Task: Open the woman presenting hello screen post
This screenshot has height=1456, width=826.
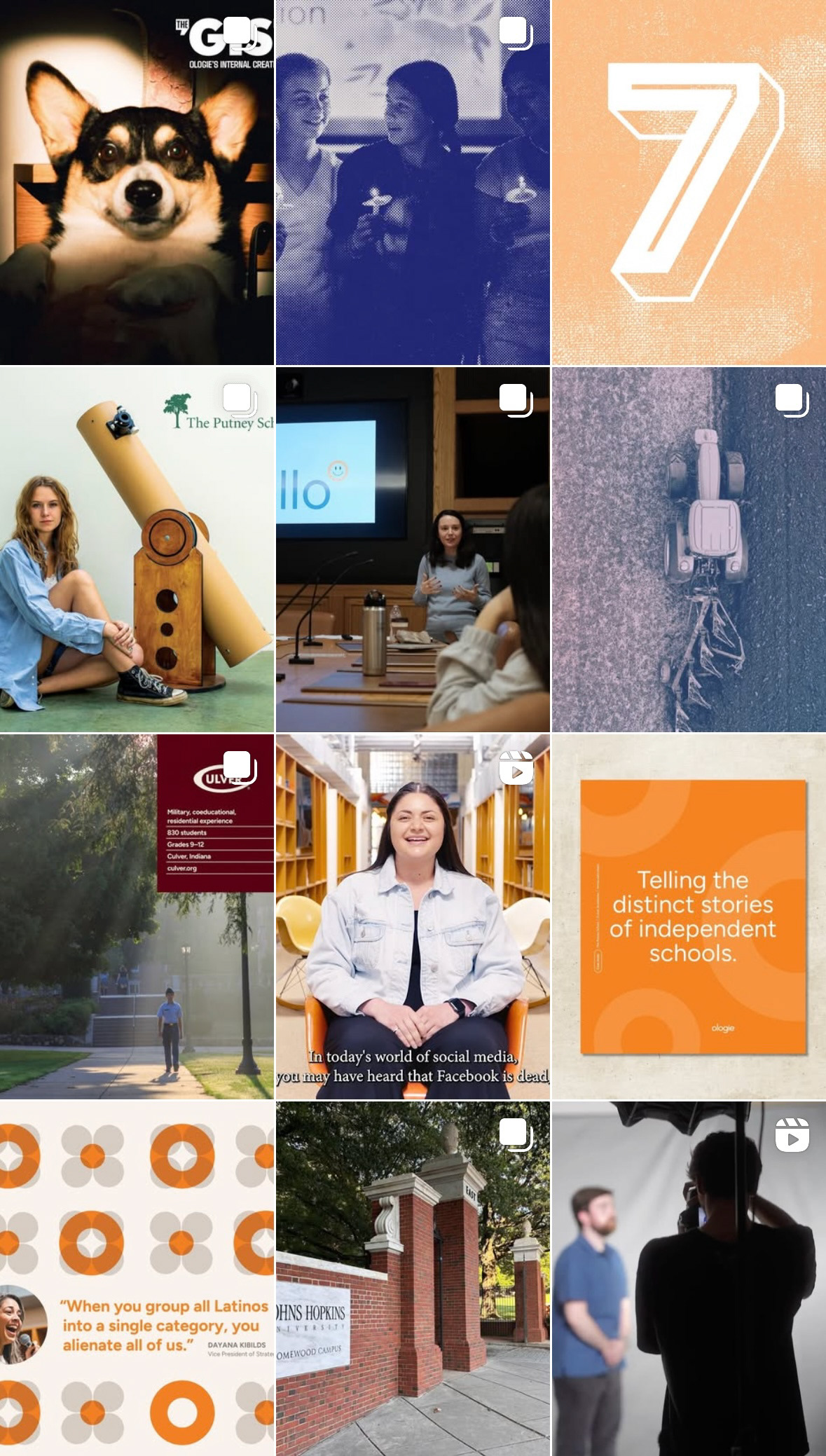Action: point(413,549)
